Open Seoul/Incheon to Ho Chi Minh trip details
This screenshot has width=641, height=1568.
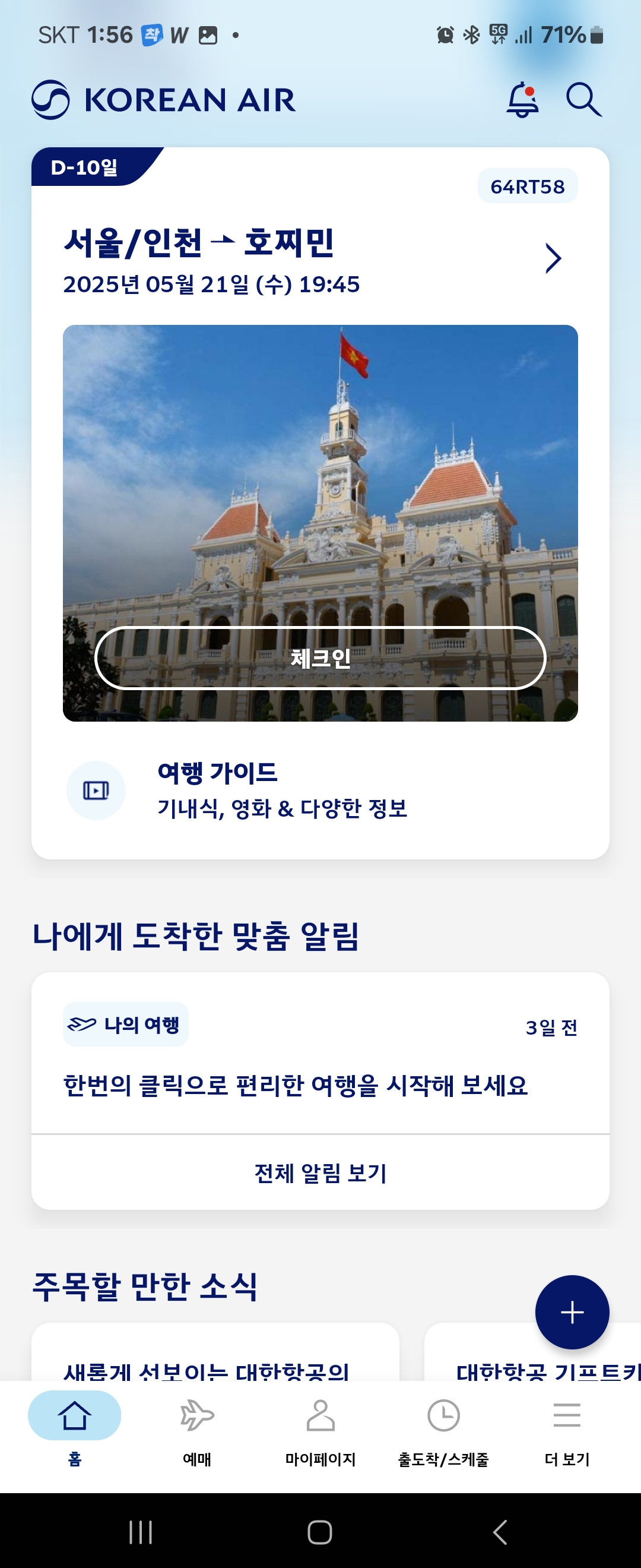[553, 259]
